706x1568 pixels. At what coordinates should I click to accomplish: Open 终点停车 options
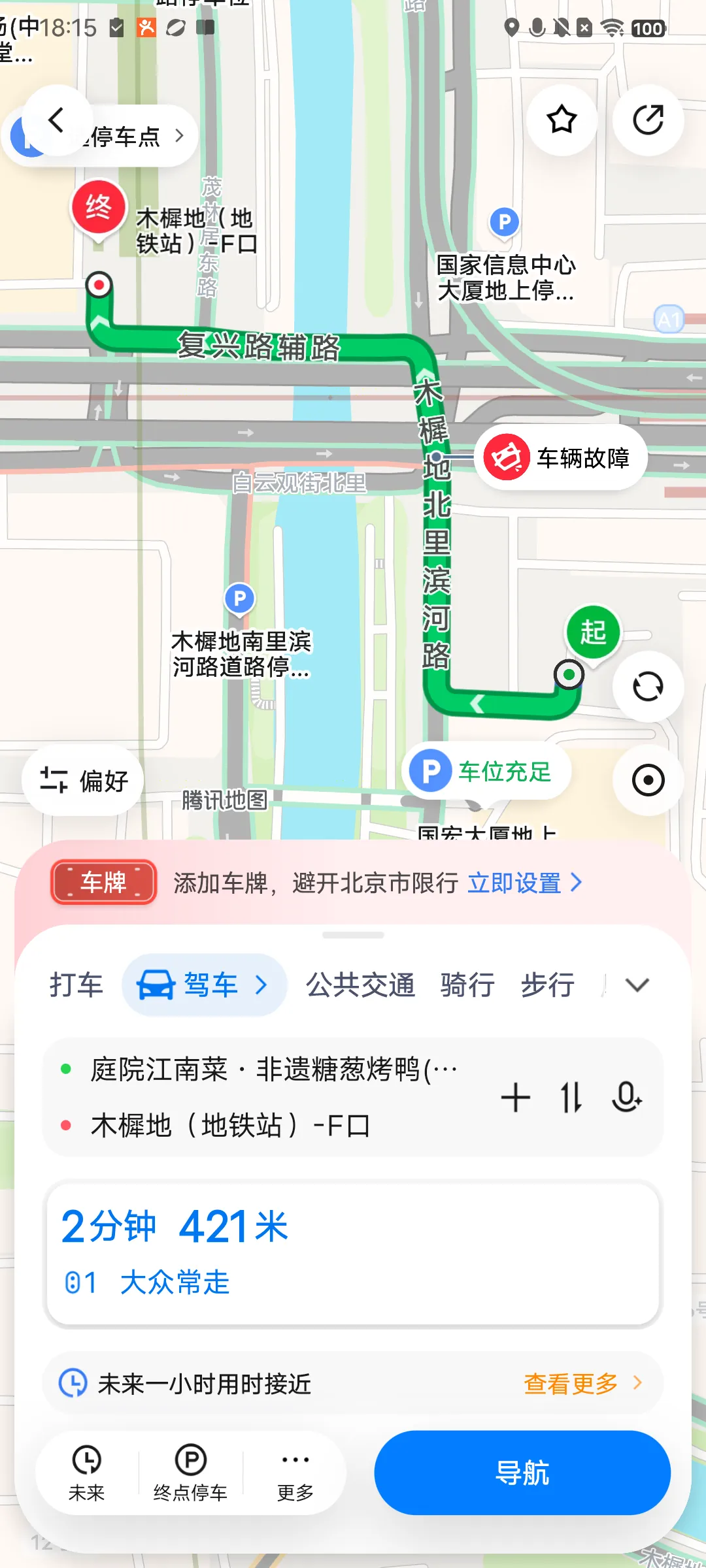190,1473
